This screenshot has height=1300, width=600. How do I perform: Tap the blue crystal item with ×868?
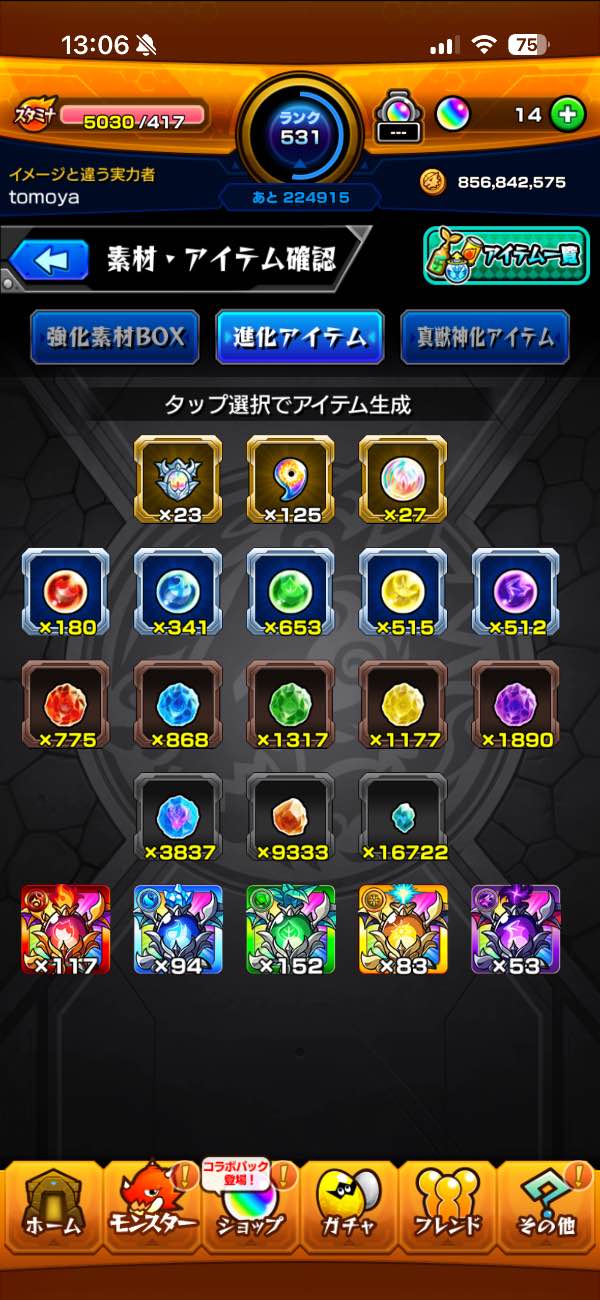(x=178, y=705)
